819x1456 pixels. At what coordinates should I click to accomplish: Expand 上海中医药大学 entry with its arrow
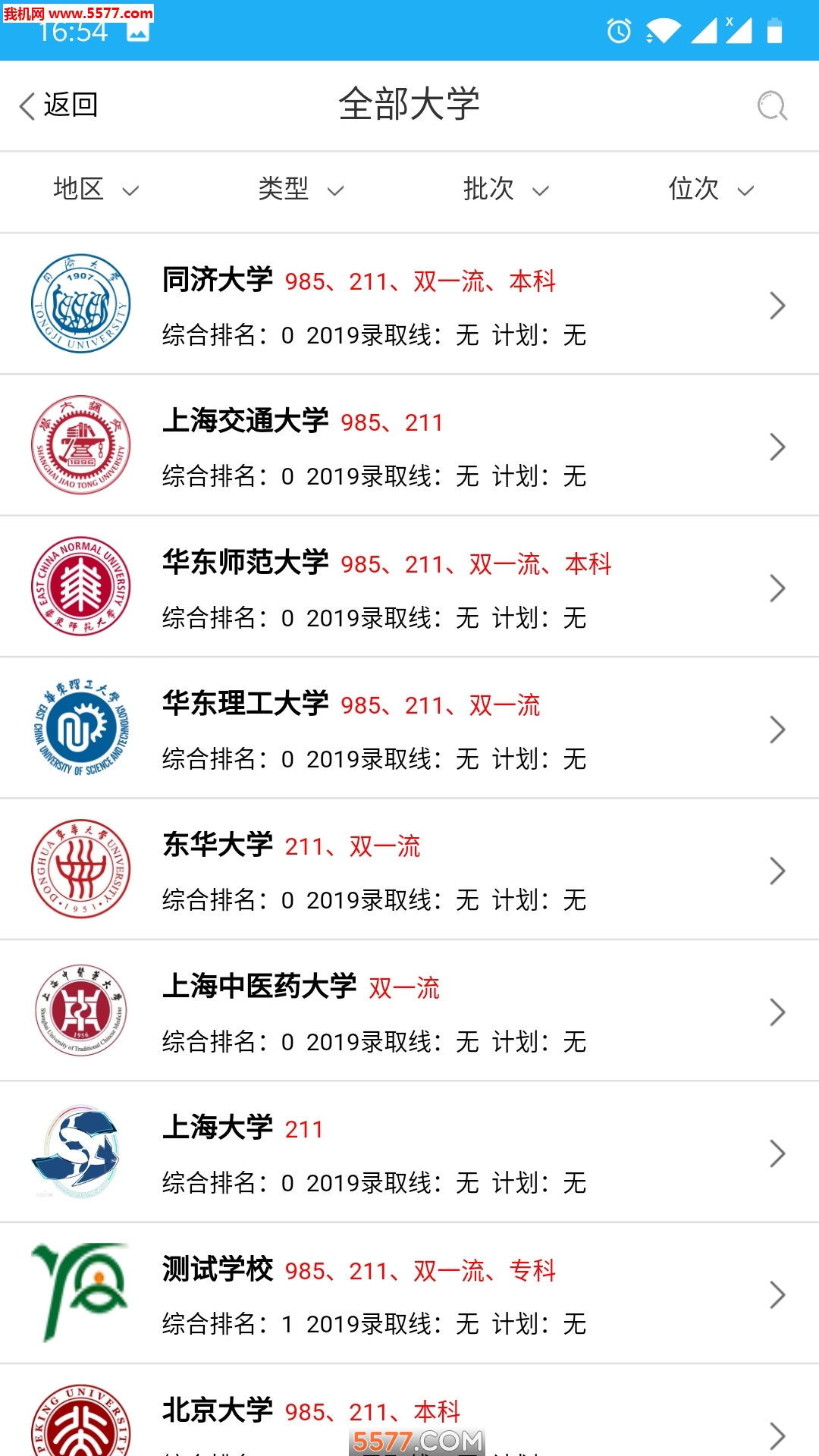tap(777, 1012)
